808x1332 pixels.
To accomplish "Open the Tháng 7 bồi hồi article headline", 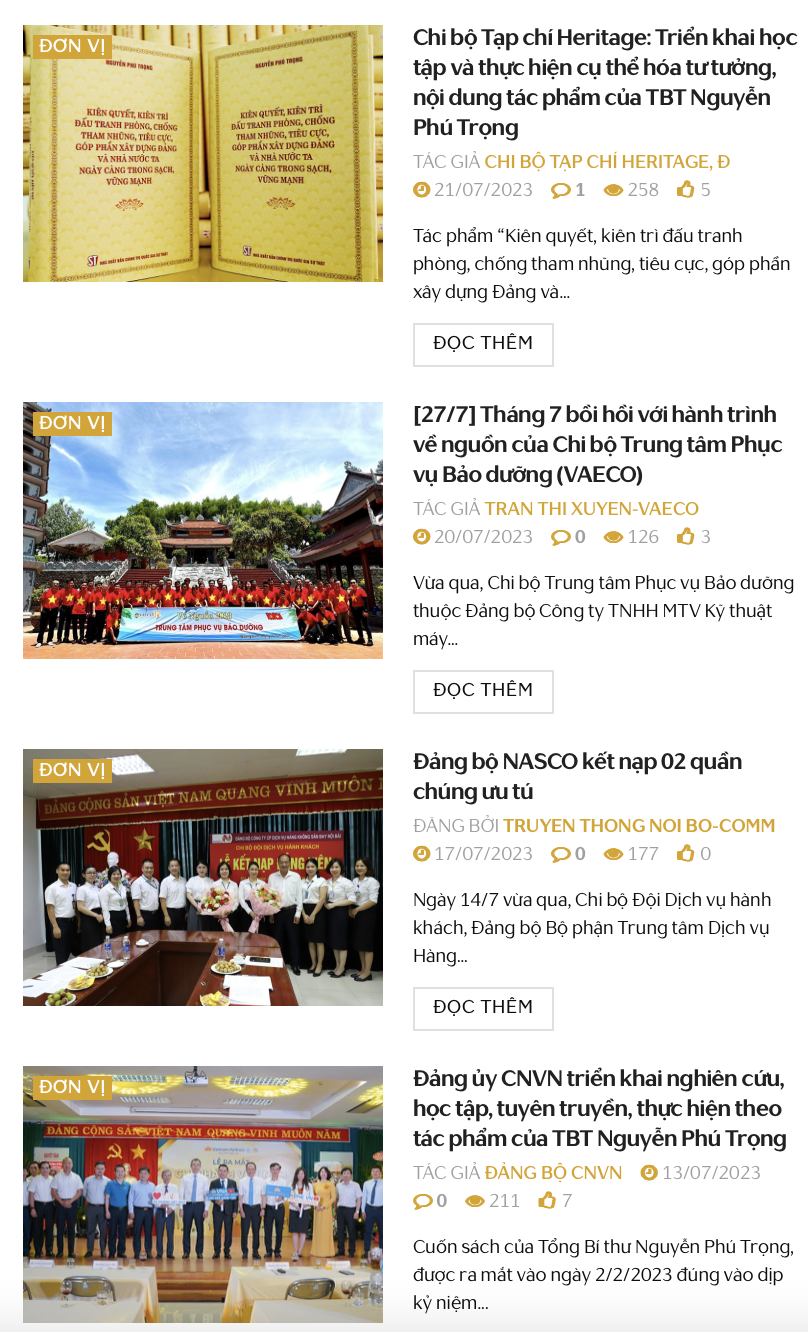I will pyautogui.click(x=596, y=444).
